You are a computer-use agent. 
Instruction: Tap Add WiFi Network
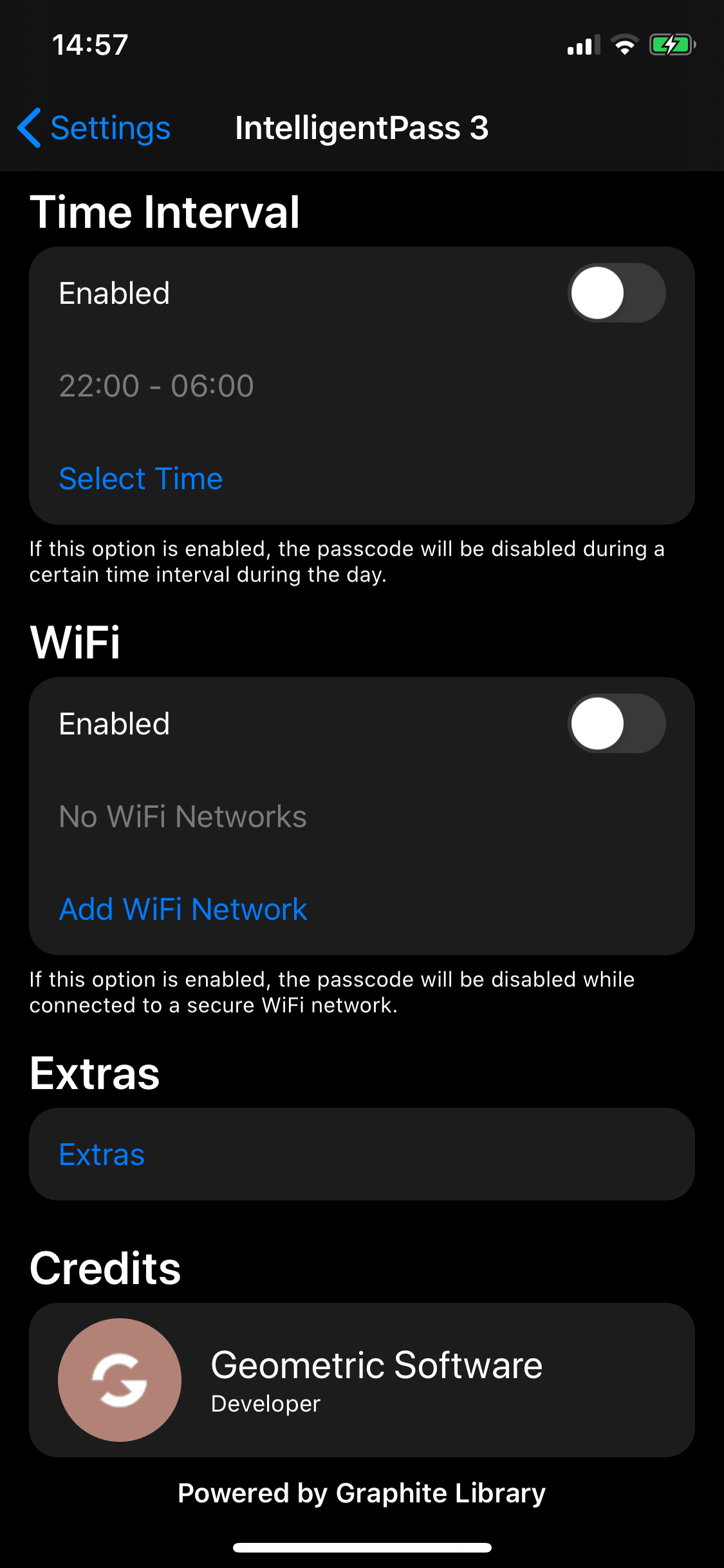pos(183,909)
